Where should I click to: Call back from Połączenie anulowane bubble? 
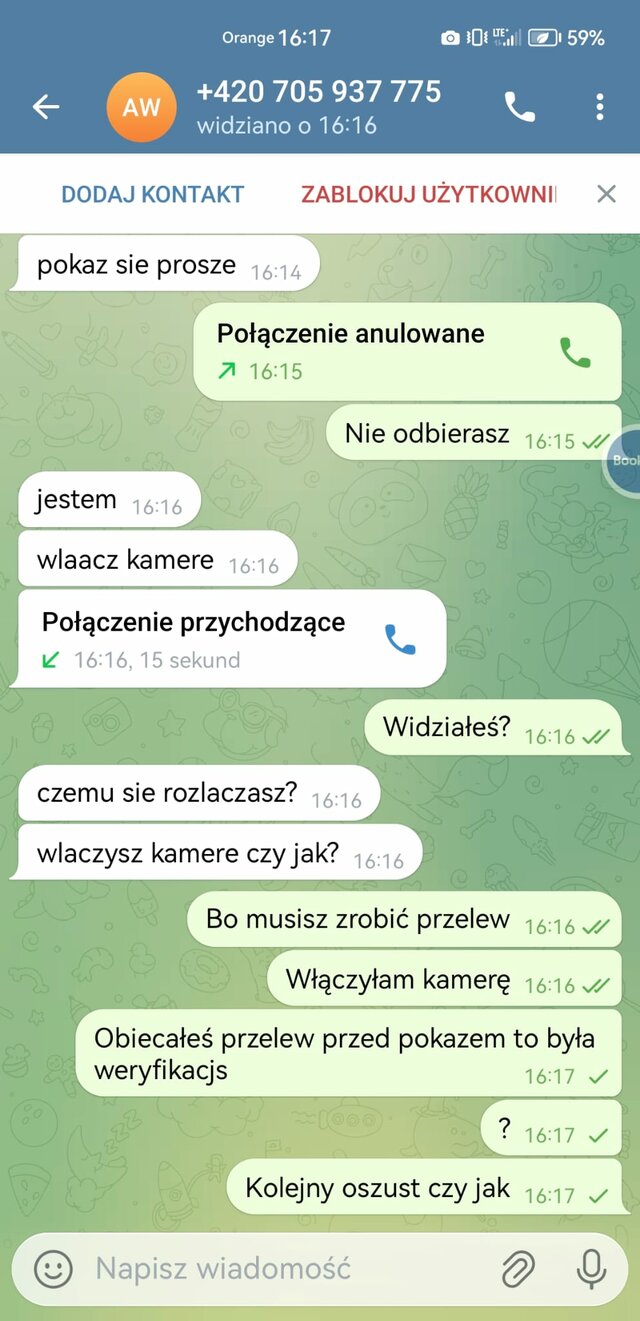click(574, 351)
